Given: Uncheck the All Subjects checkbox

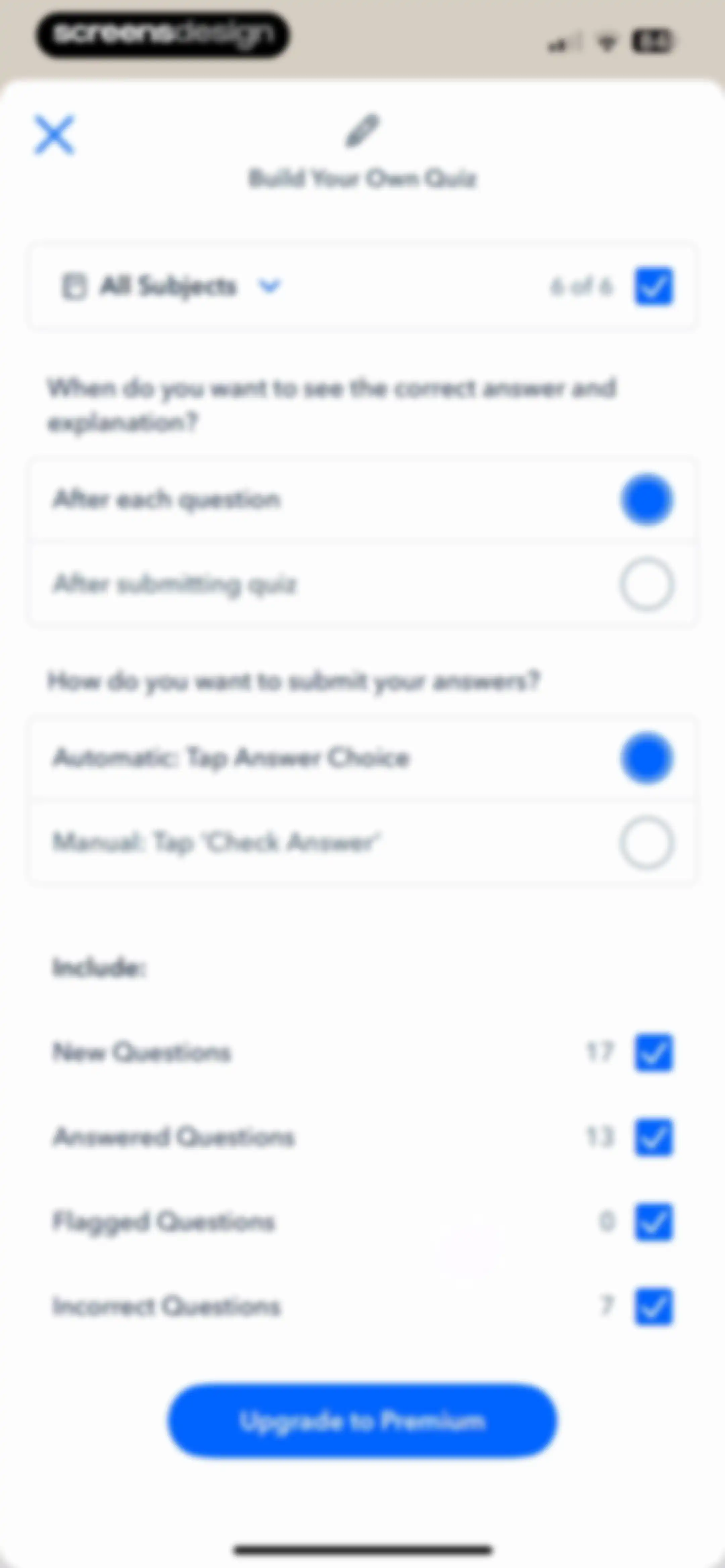Looking at the screenshot, I should [x=654, y=285].
